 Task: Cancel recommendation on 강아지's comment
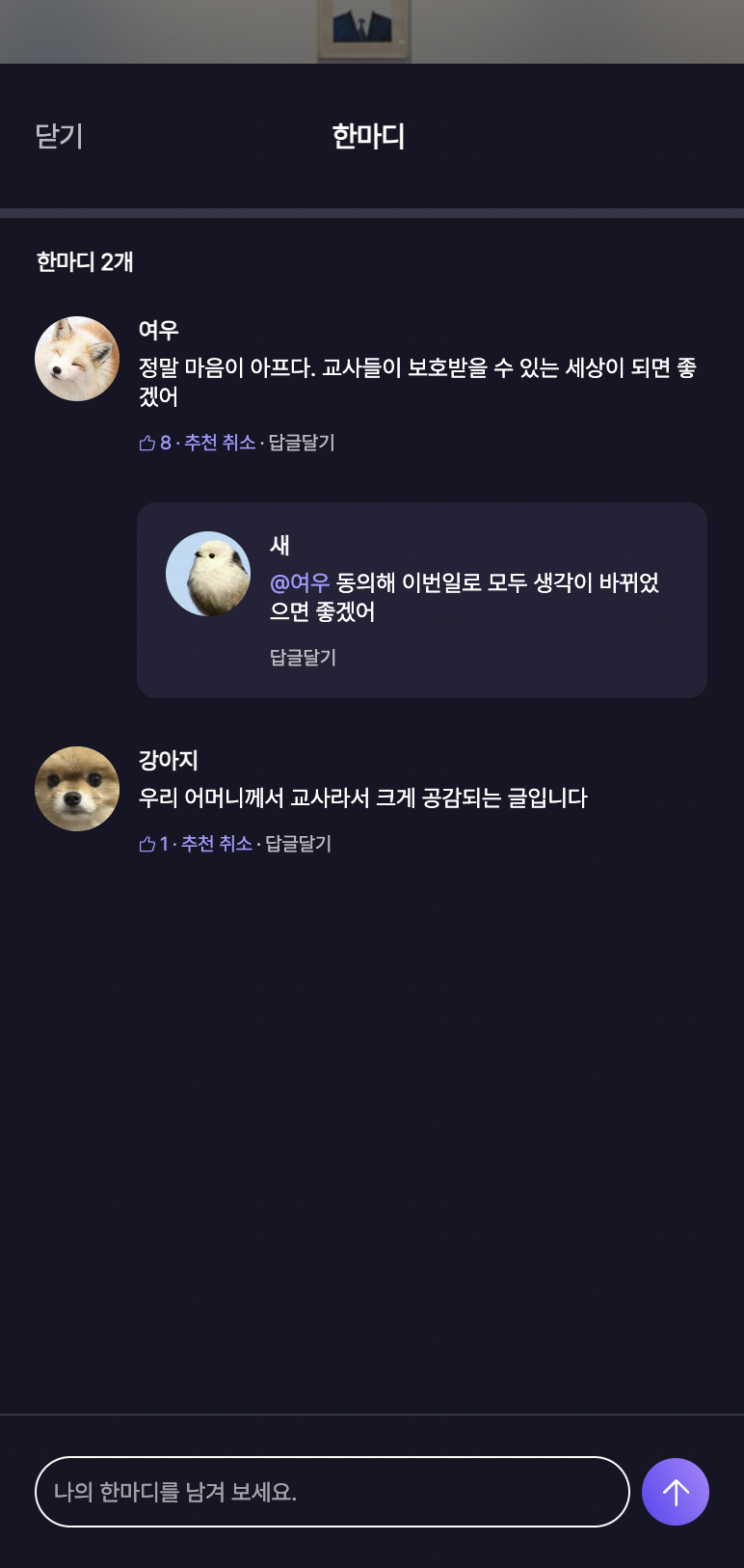pyautogui.click(x=217, y=844)
